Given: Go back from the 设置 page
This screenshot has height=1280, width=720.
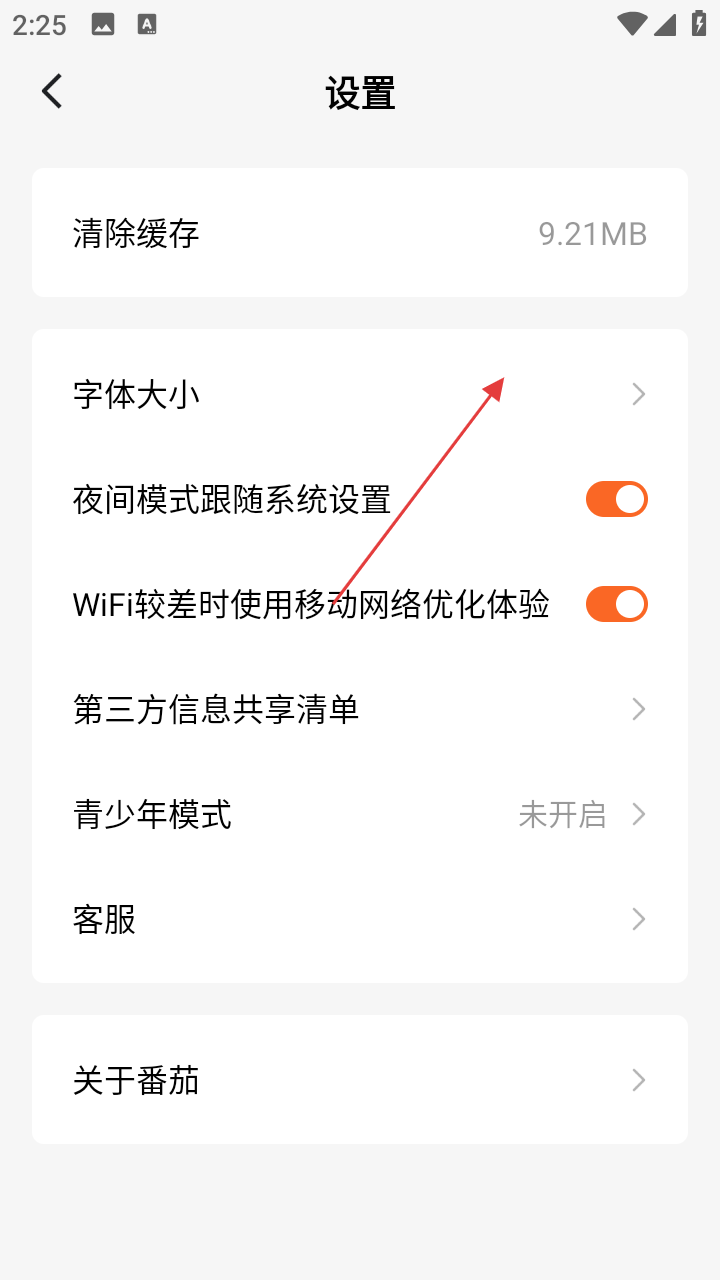Looking at the screenshot, I should pyautogui.click(x=52, y=92).
